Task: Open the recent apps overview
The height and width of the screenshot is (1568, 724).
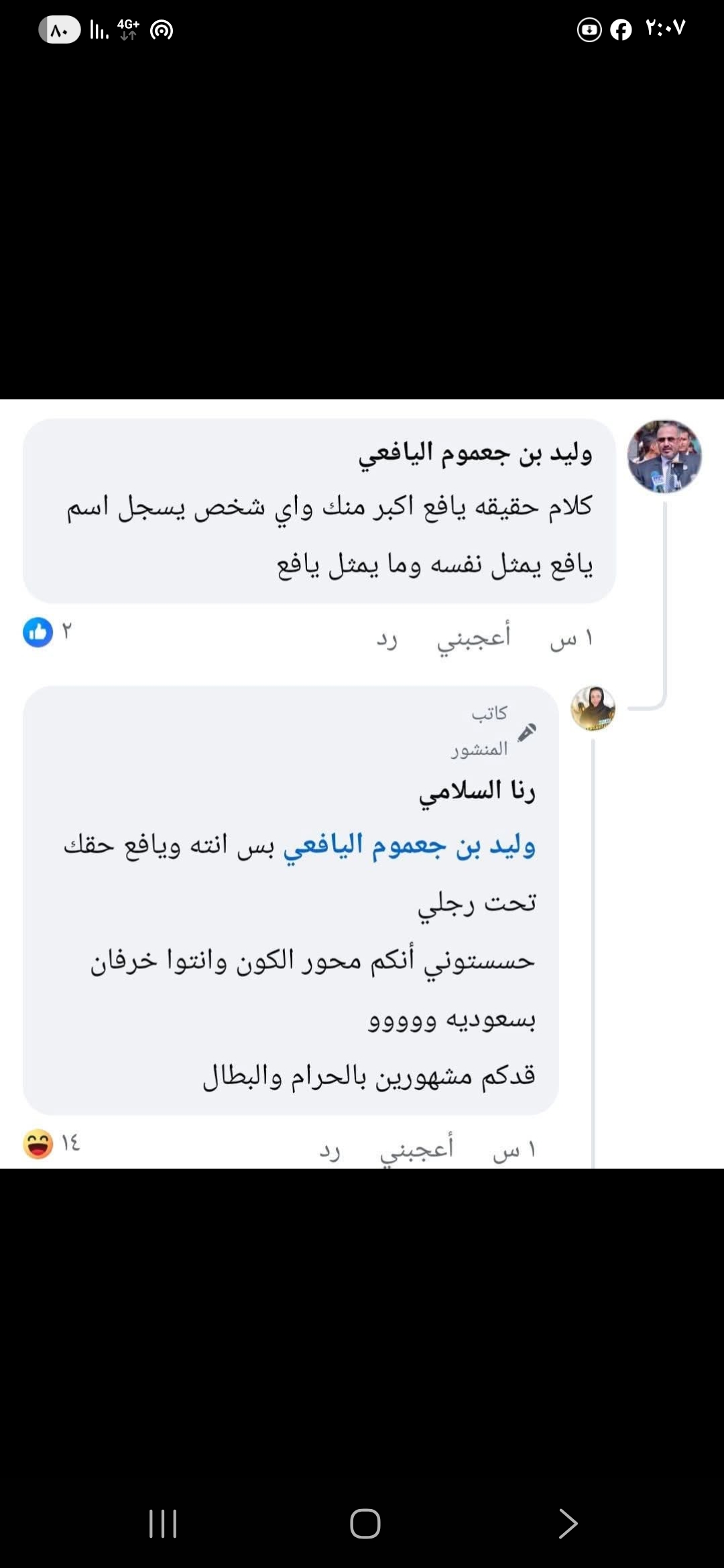Action: click(163, 1523)
